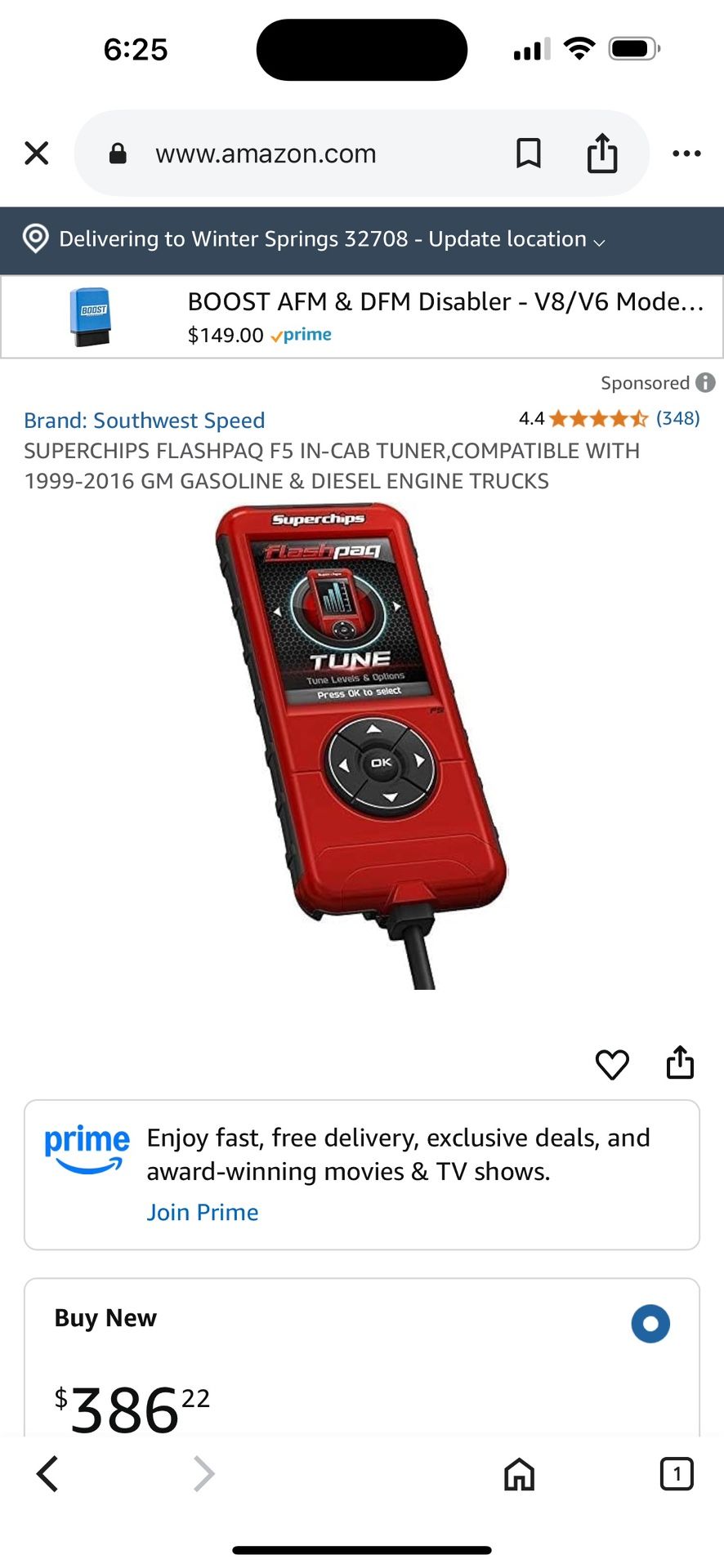Share this product listing
The width and height of the screenshot is (724, 1568).
pos(680,1063)
